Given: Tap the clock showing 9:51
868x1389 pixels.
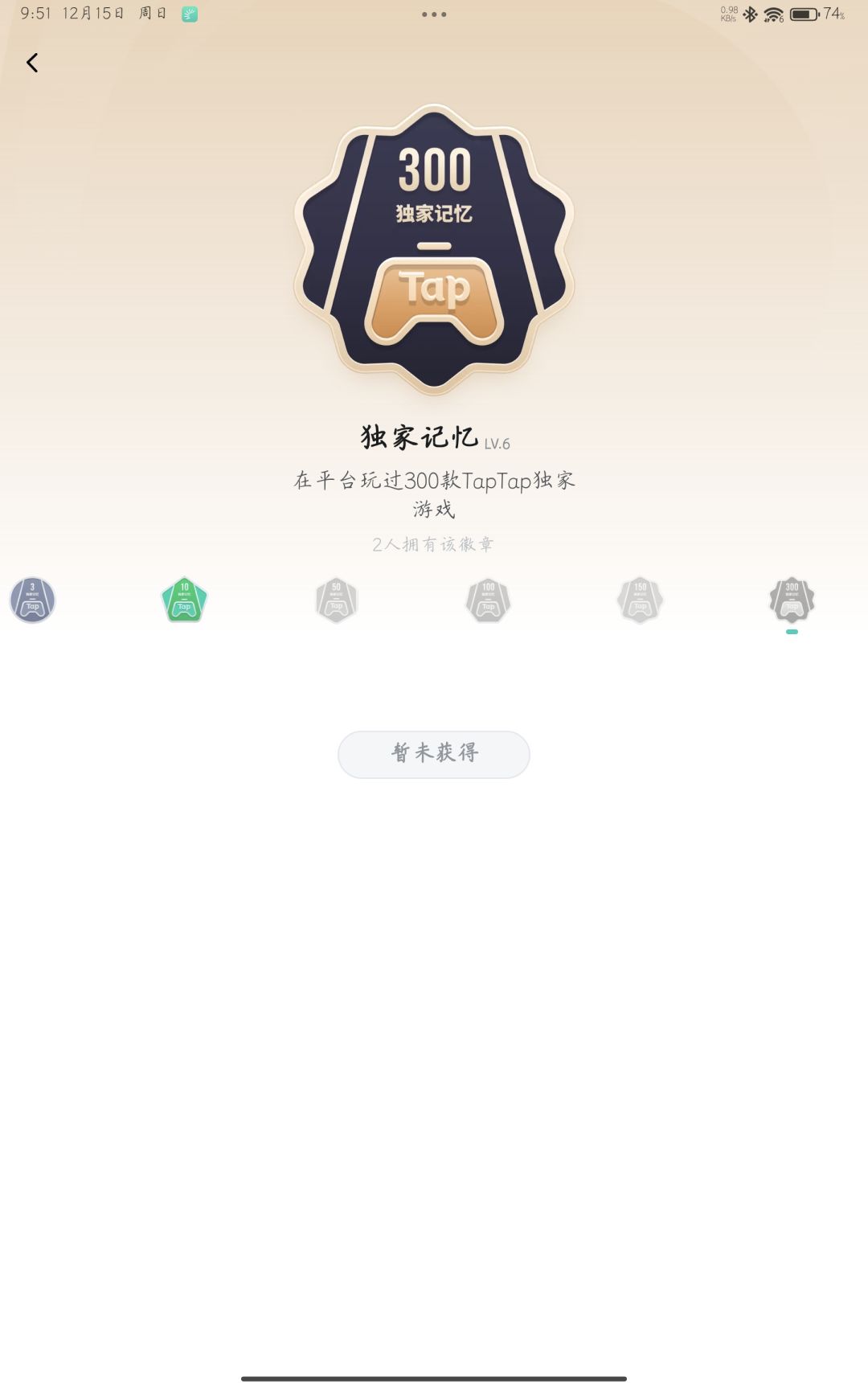Looking at the screenshot, I should pyautogui.click(x=36, y=13).
